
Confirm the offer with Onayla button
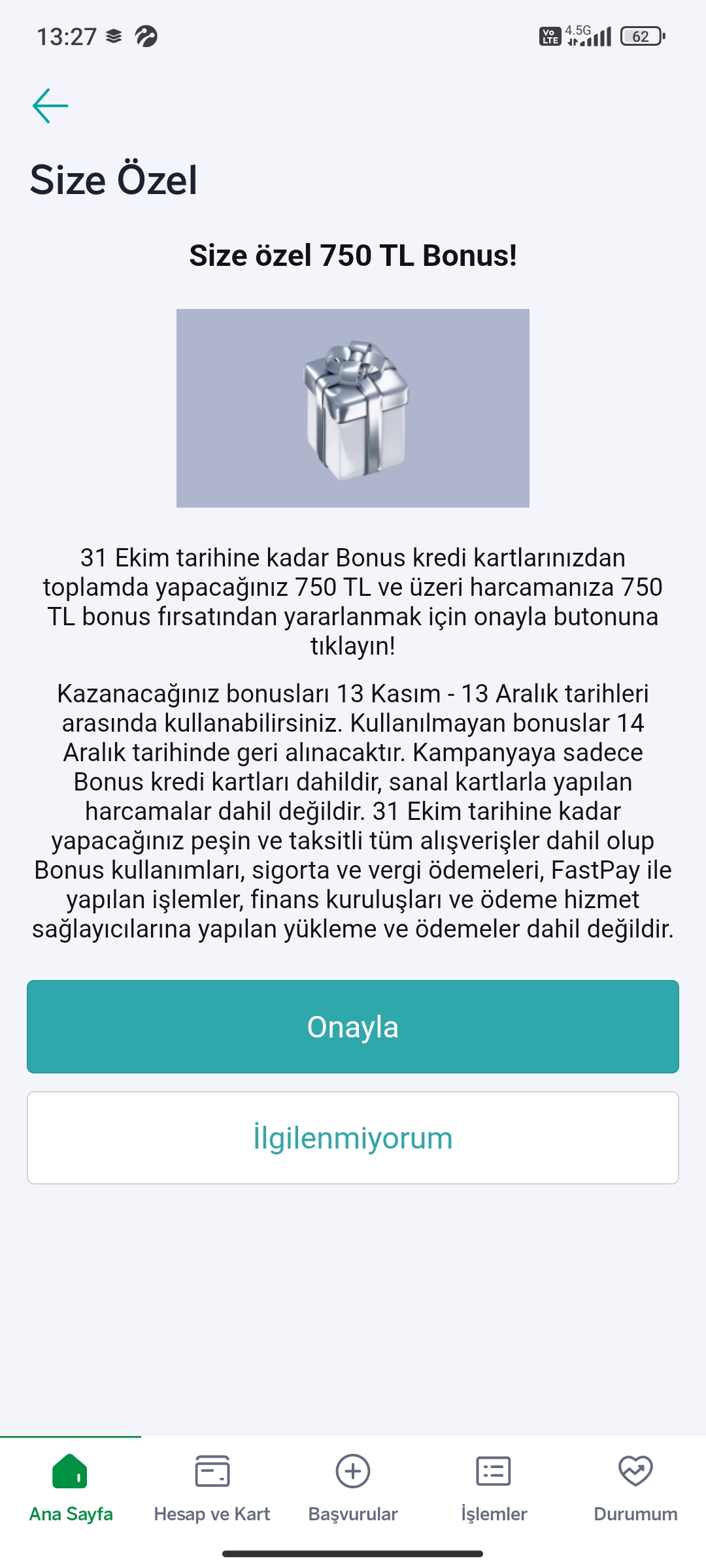pos(353,1026)
